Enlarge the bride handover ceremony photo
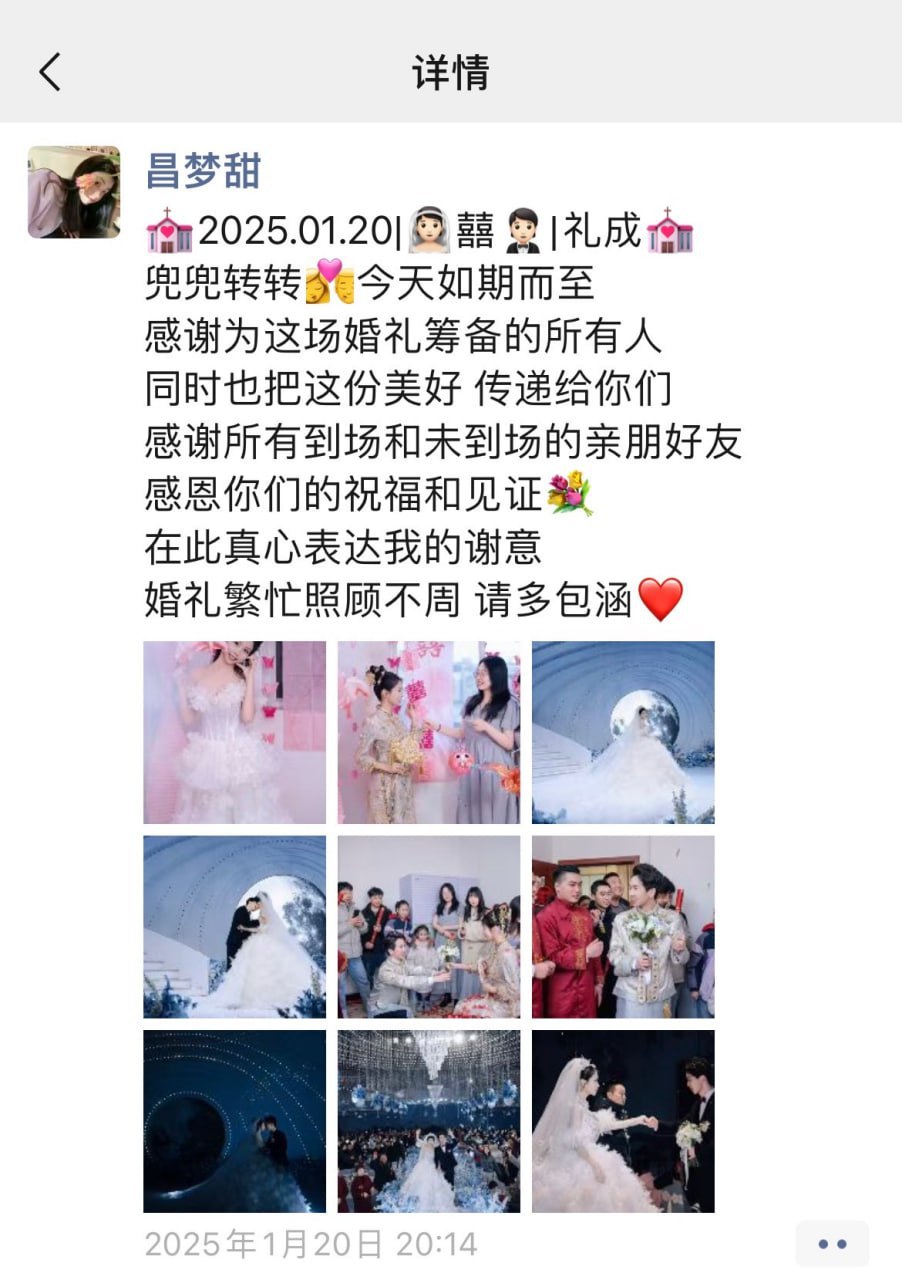Image resolution: width=902 pixels, height=1280 pixels. 623,1121
